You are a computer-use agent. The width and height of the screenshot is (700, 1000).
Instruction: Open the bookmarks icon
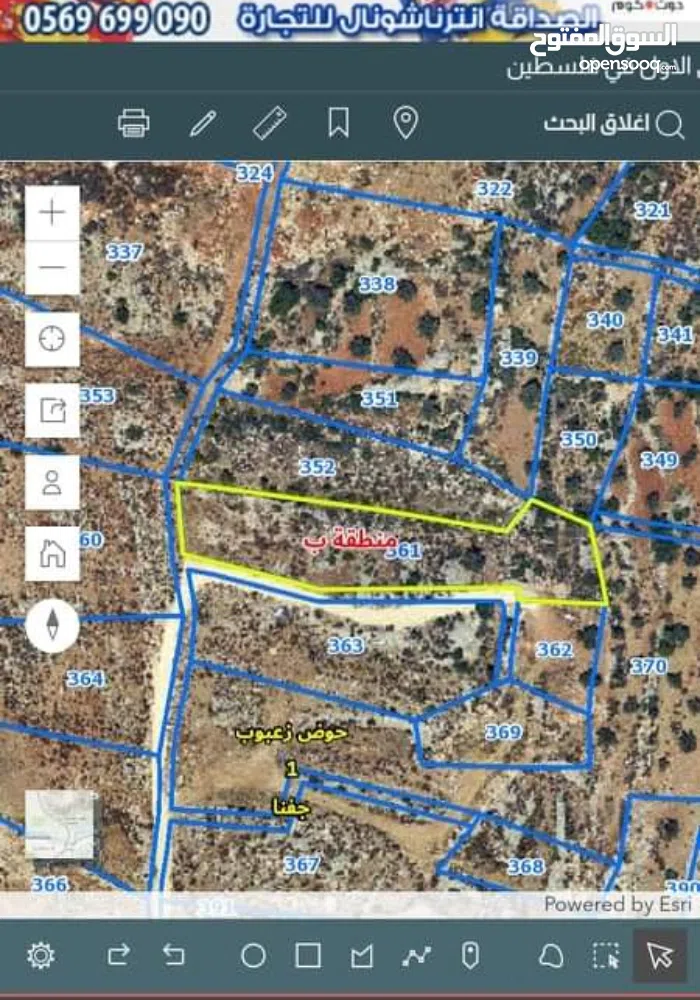pos(338,123)
